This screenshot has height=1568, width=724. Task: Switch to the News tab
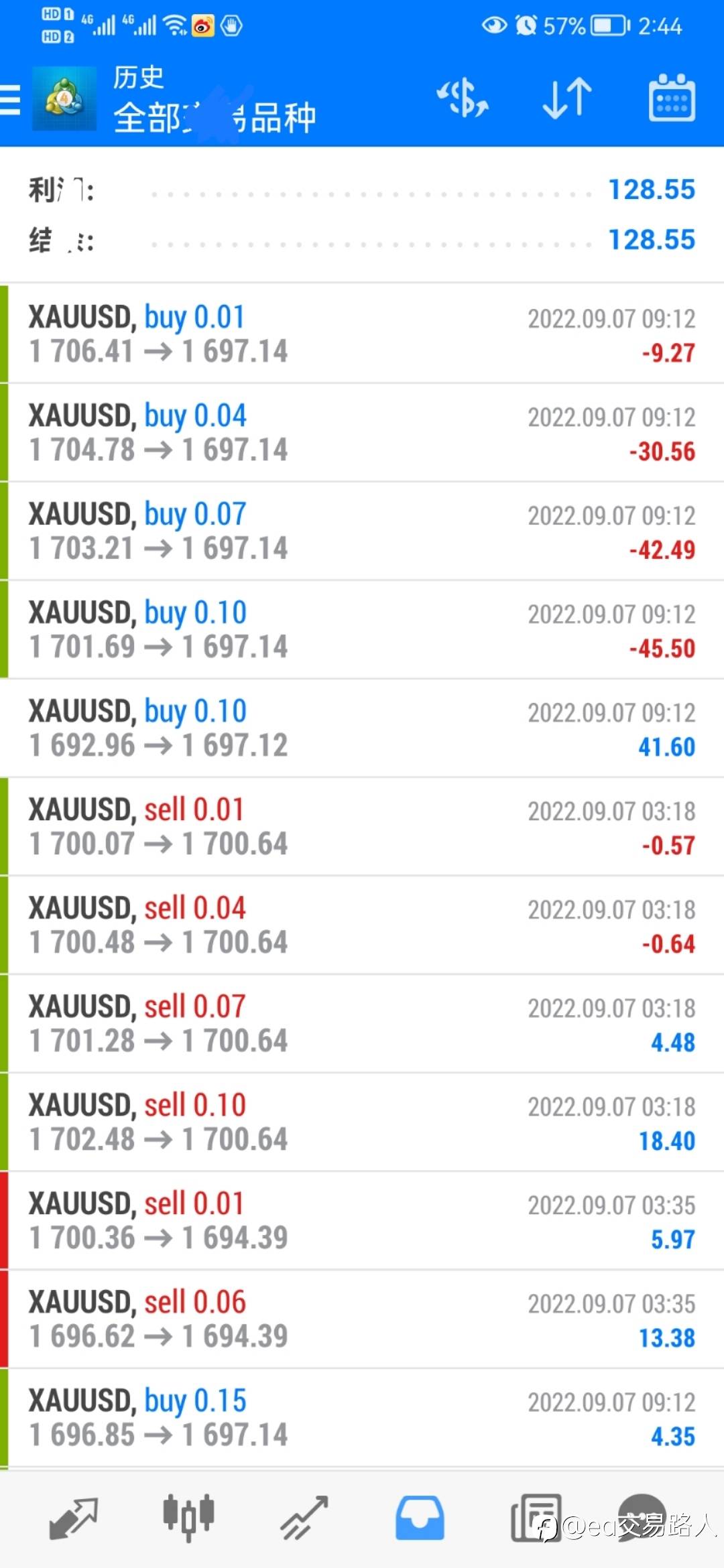pos(536,1518)
